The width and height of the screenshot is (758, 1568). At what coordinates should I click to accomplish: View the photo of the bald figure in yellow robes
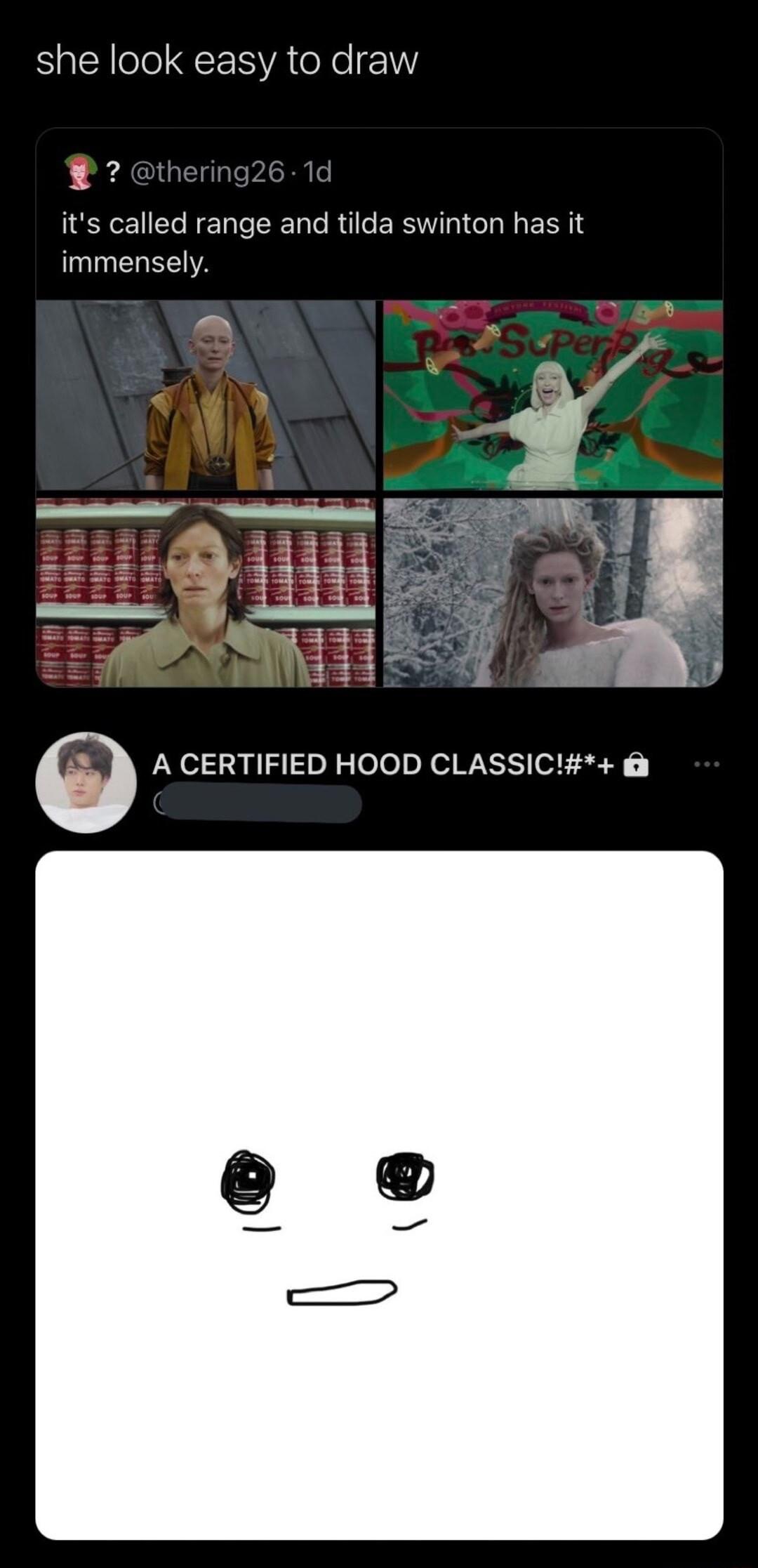[206, 395]
